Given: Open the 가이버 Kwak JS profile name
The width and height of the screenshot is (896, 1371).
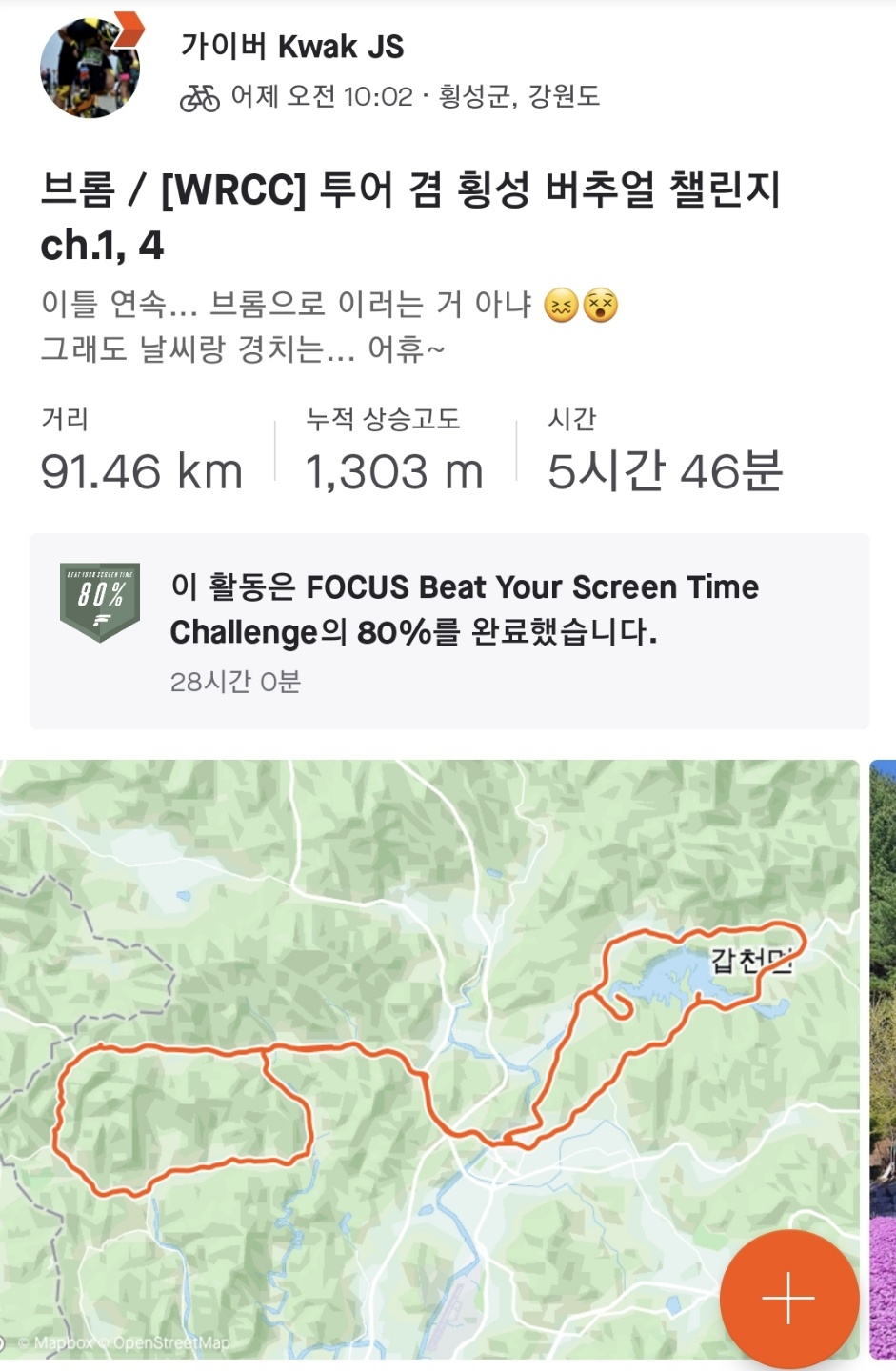Looking at the screenshot, I should [x=292, y=46].
